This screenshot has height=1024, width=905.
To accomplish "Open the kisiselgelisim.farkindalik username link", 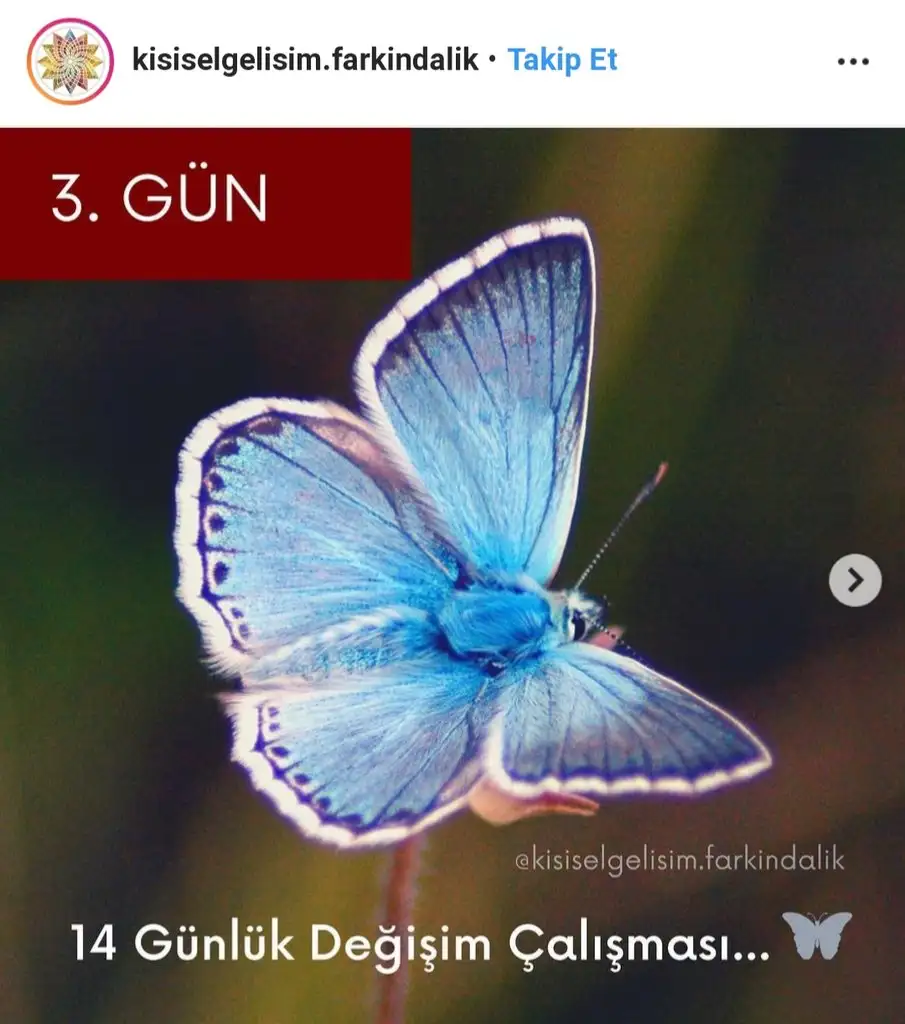I will tap(305, 60).
